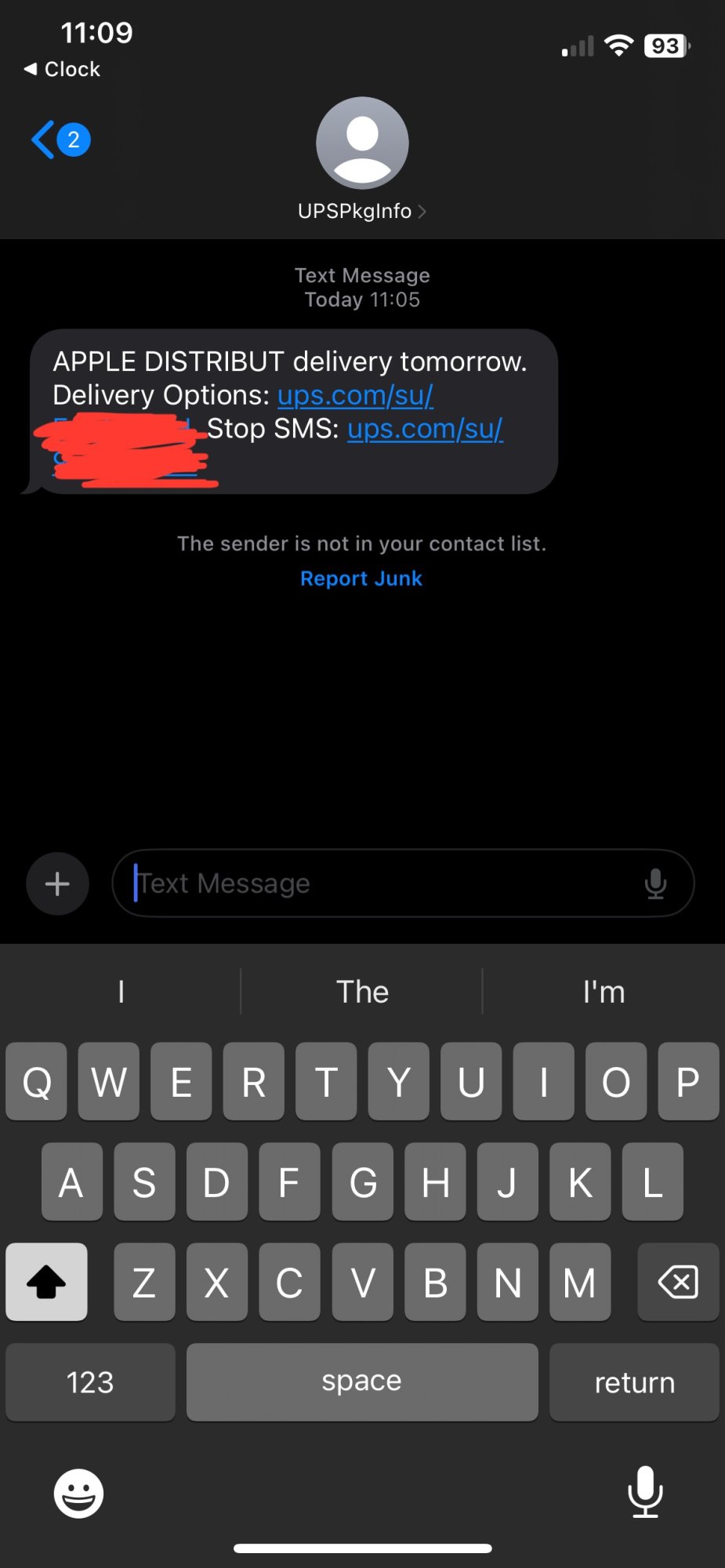Hit the keyboard return key
The height and width of the screenshot is (1568, 725).
[x=634, y=1381]
